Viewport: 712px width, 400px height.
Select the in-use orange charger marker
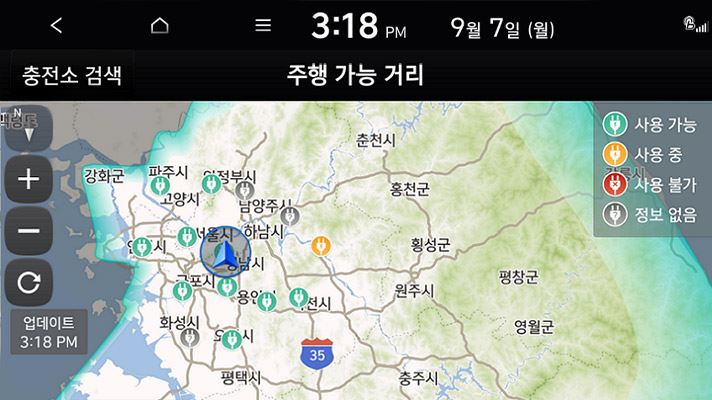tap(320, 243)
